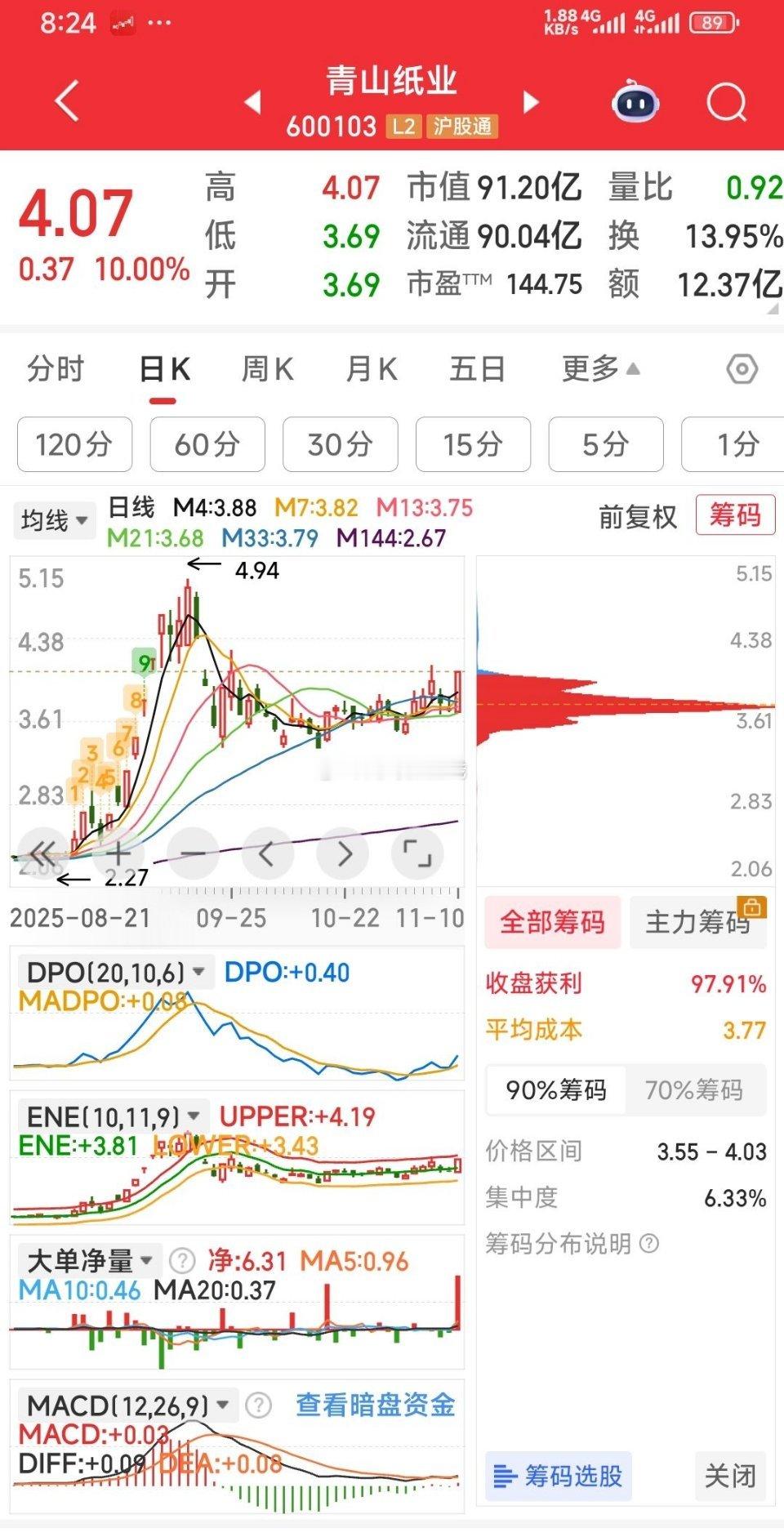
Task: Open the 均线 indicator dropdown
Action: coord(54,520)
